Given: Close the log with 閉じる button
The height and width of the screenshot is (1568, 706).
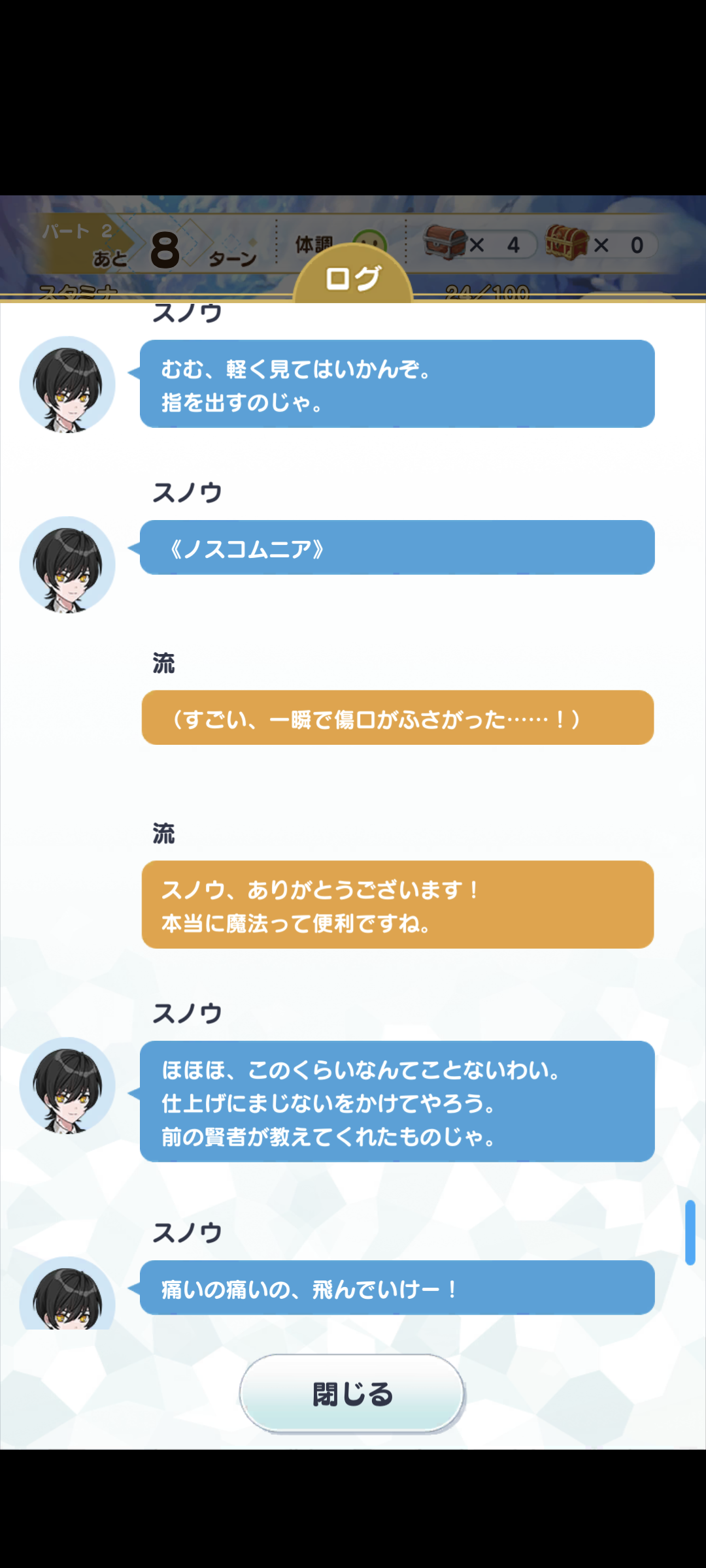Looking at the screenshot, I should point(352,1394).
